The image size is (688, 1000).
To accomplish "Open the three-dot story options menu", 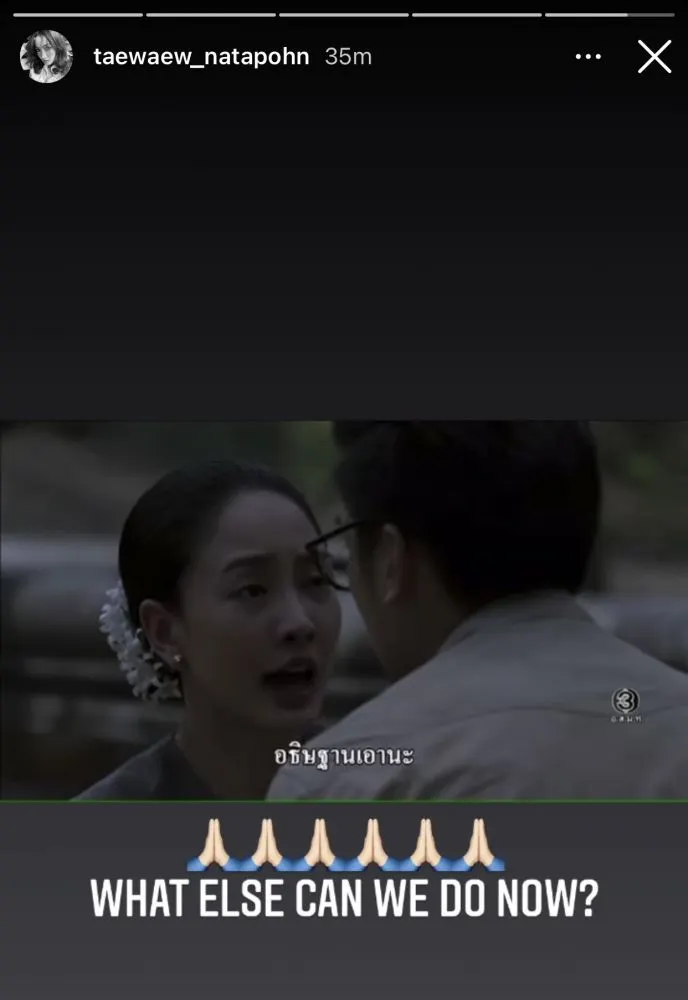I will tap(589, 57).
